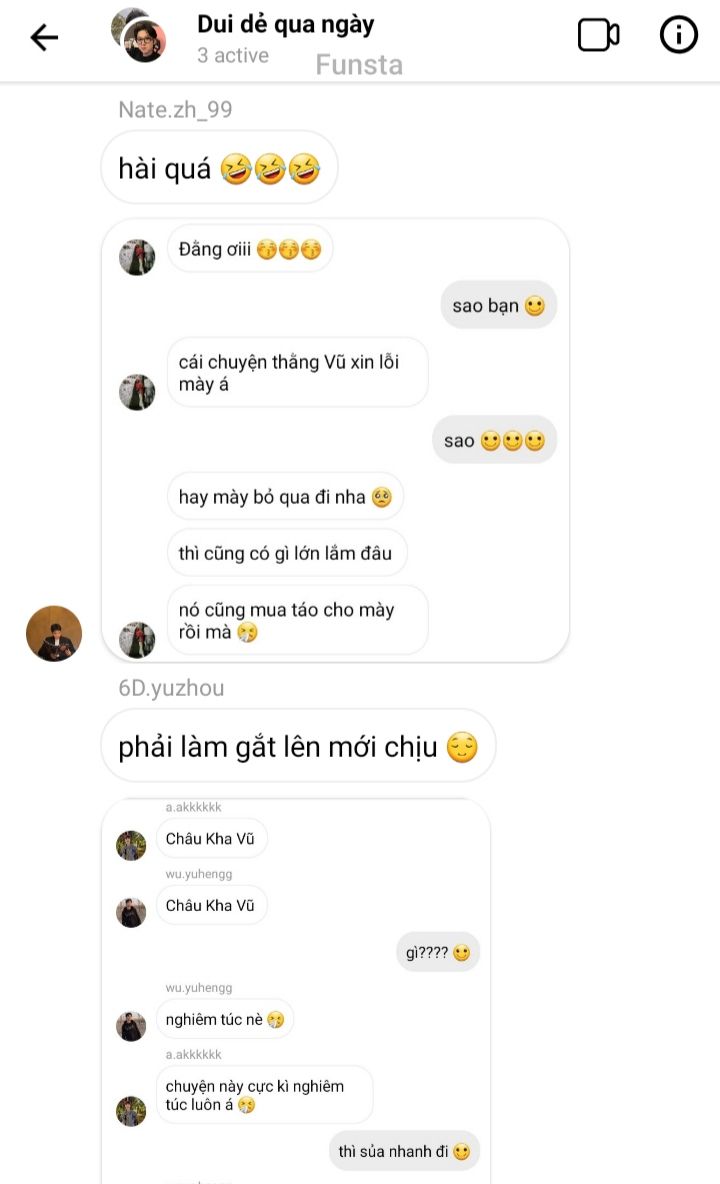The image size is (720, 1184).
Task: Go back from the group chat
Action: (x=44, y=38)
